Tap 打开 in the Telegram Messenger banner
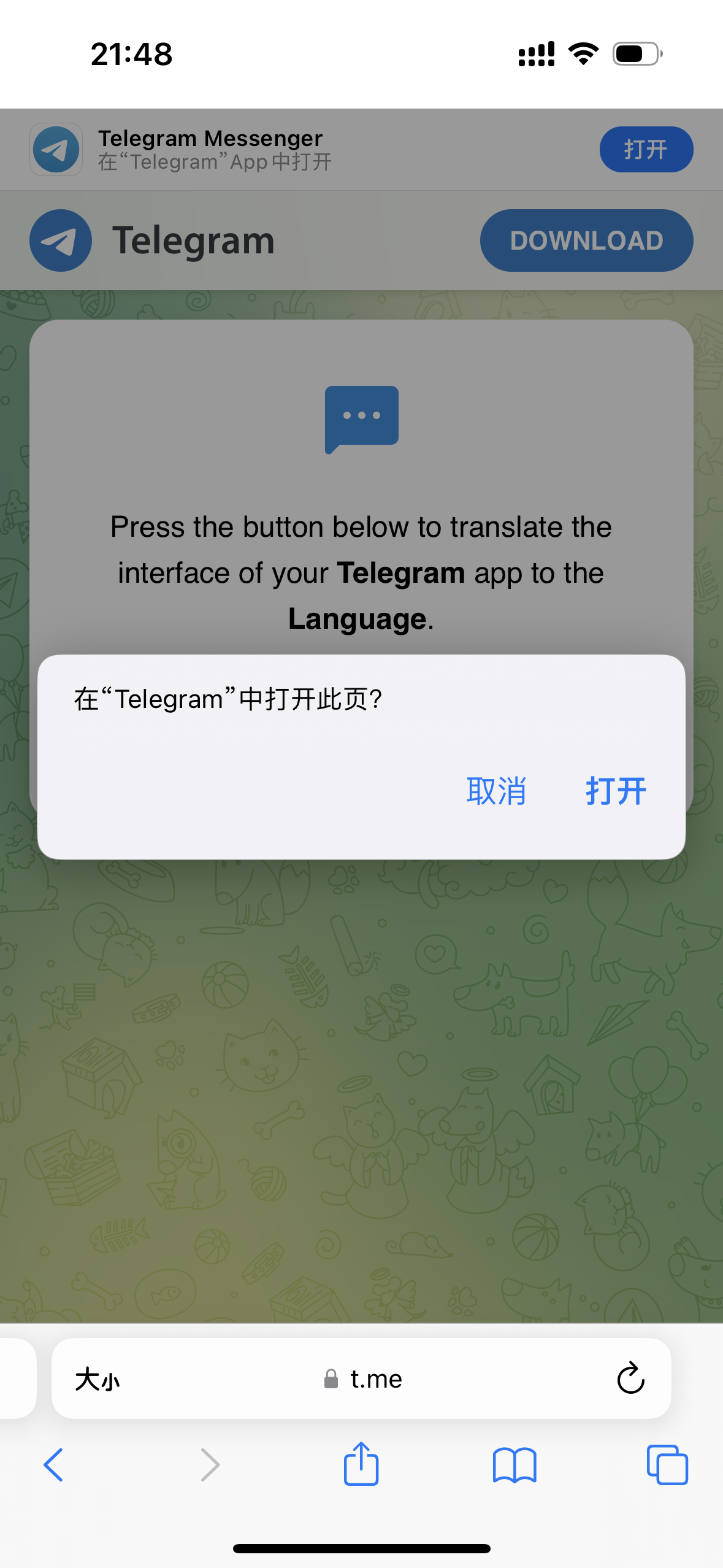The image size is (723, 1568). (646, 149)
